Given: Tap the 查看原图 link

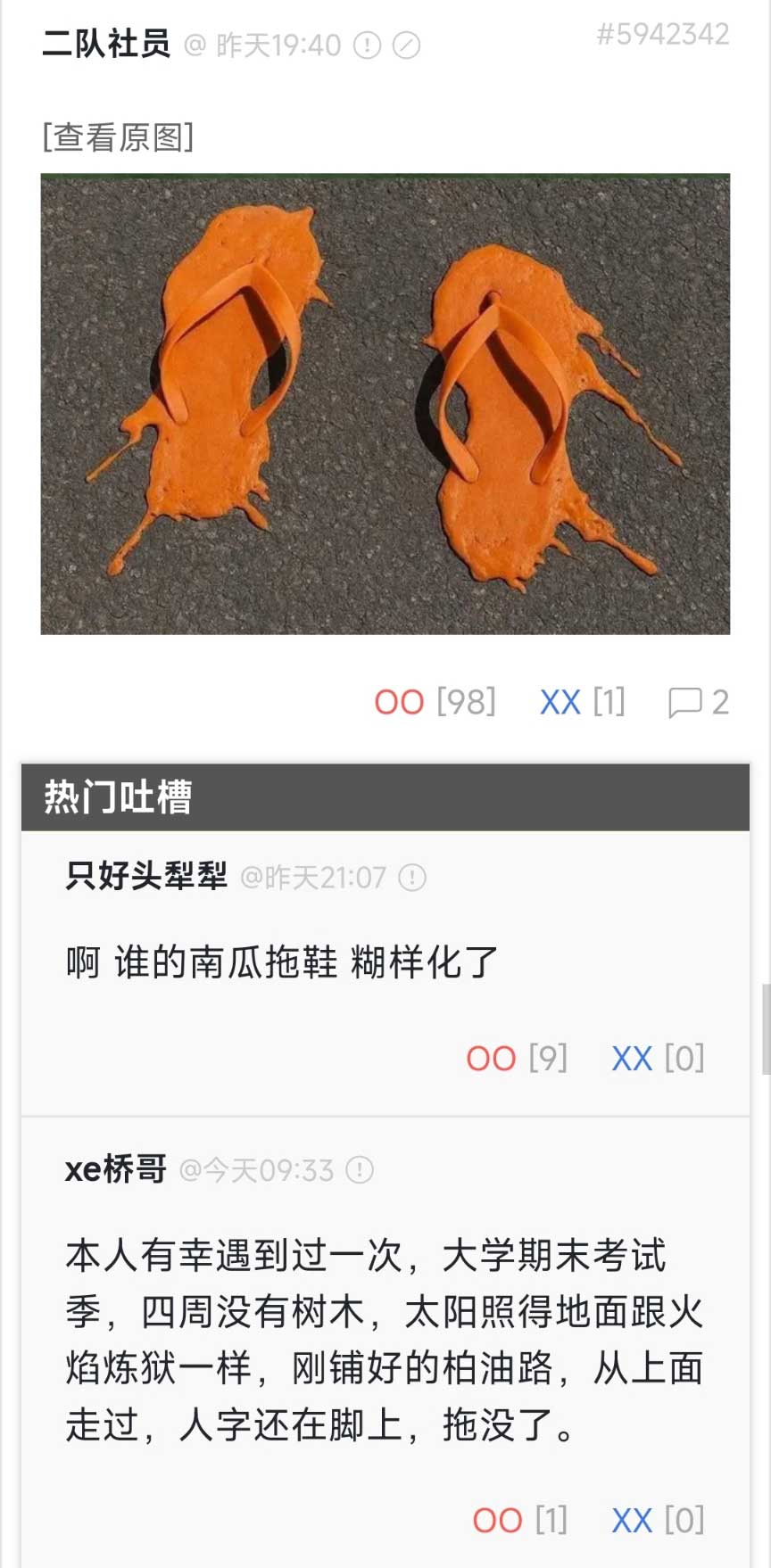Looking at the screenshot, I should (117, 136).
